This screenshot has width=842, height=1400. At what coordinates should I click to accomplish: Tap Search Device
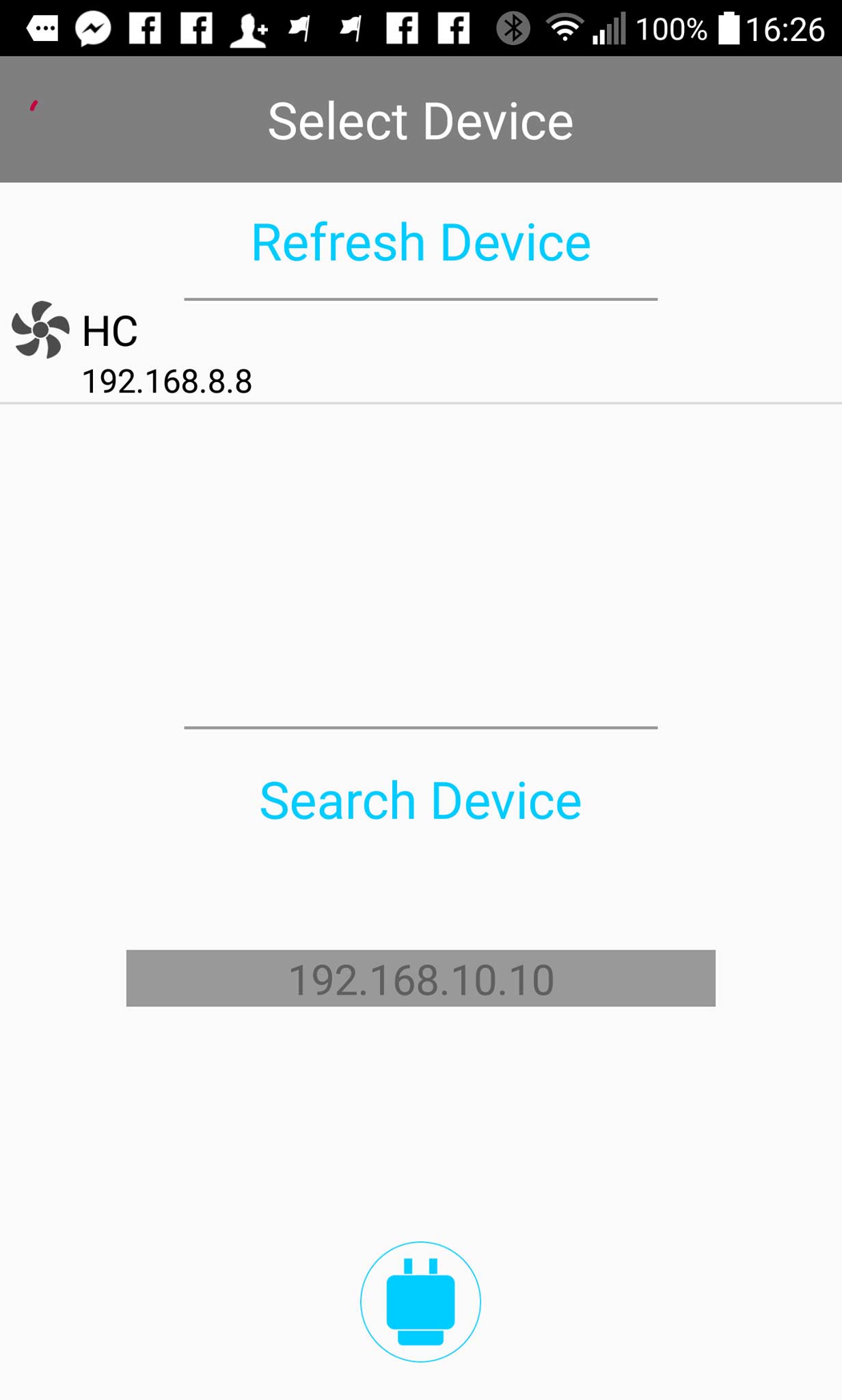click(421, 800)
